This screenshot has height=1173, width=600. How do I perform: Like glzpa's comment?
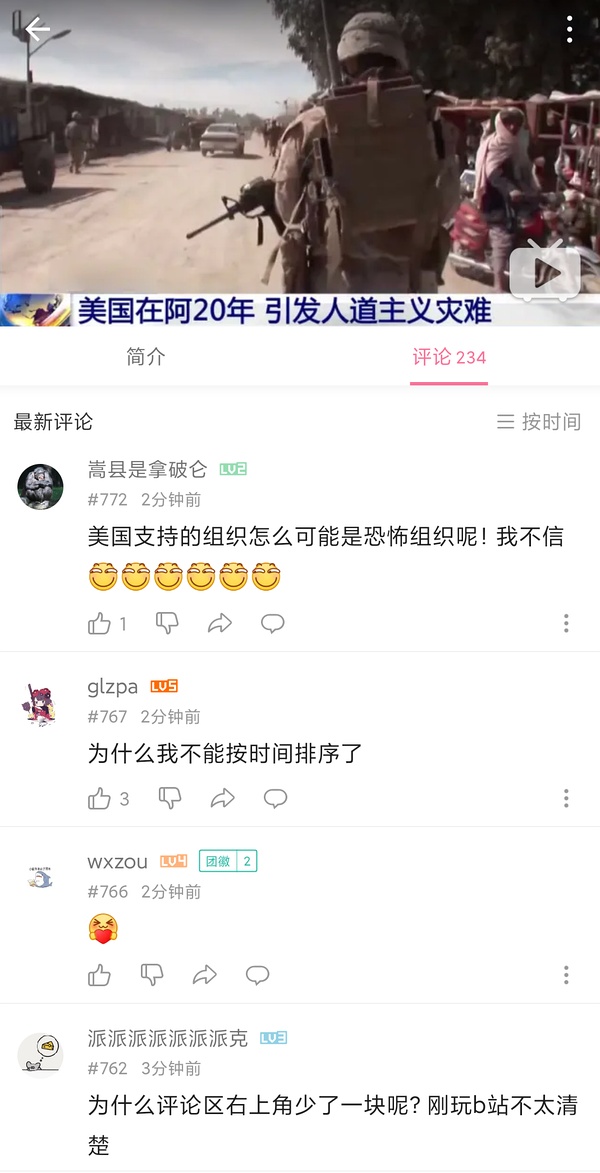[100, 798]
